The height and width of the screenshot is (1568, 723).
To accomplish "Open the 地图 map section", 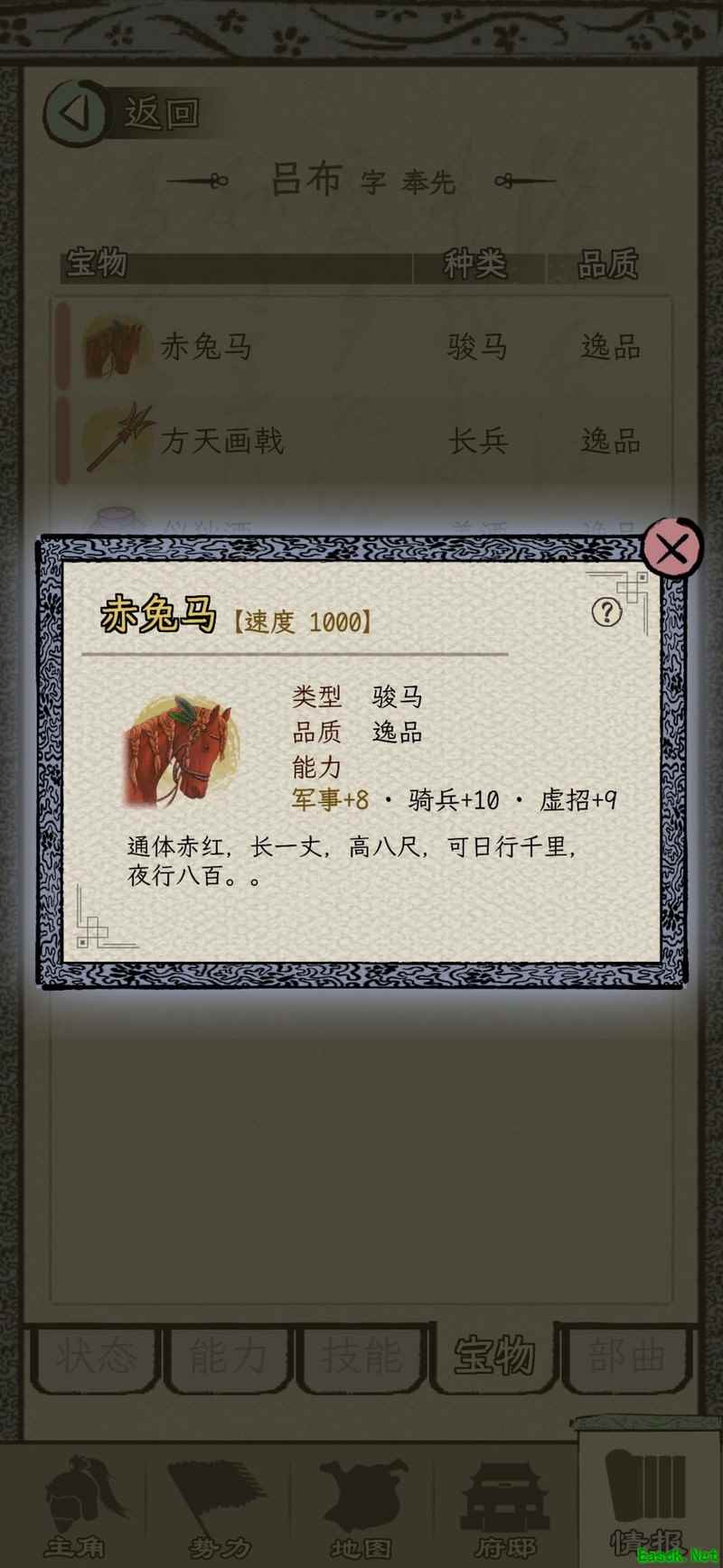I will tap(361, 1507).
